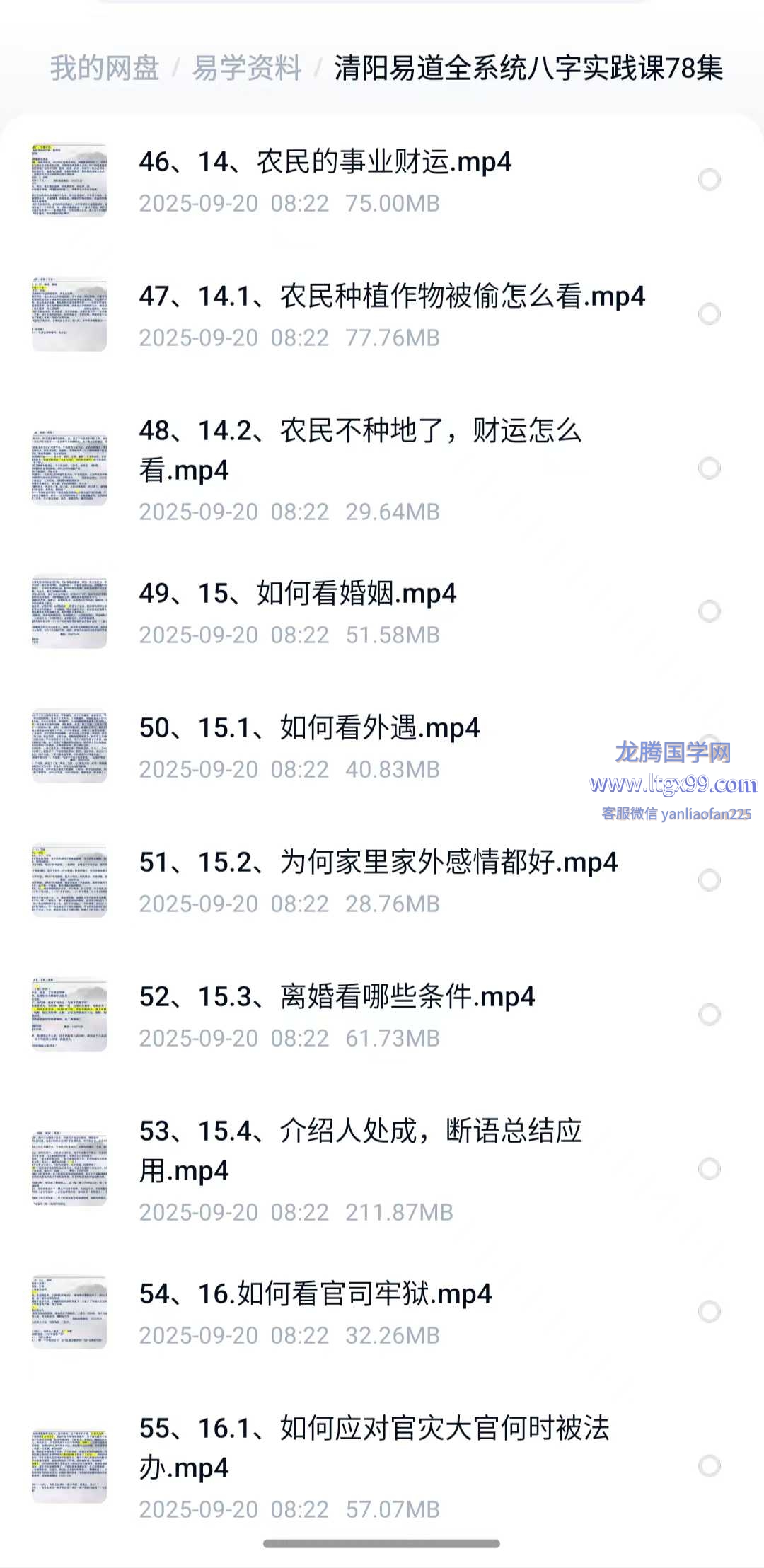
Task: Select checkbox for file 51、15.2
Action: tap(709, 880)
